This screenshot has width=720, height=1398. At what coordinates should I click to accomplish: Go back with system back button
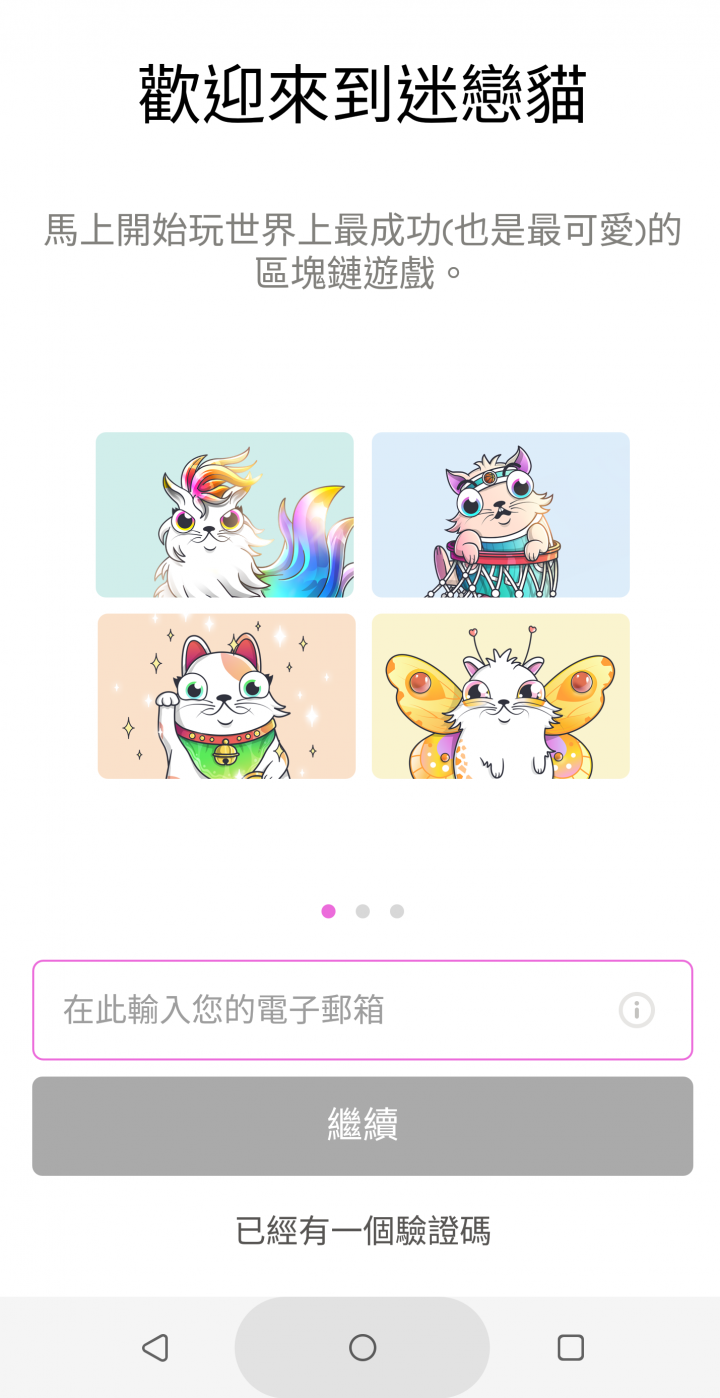[x=154, y=1348]
